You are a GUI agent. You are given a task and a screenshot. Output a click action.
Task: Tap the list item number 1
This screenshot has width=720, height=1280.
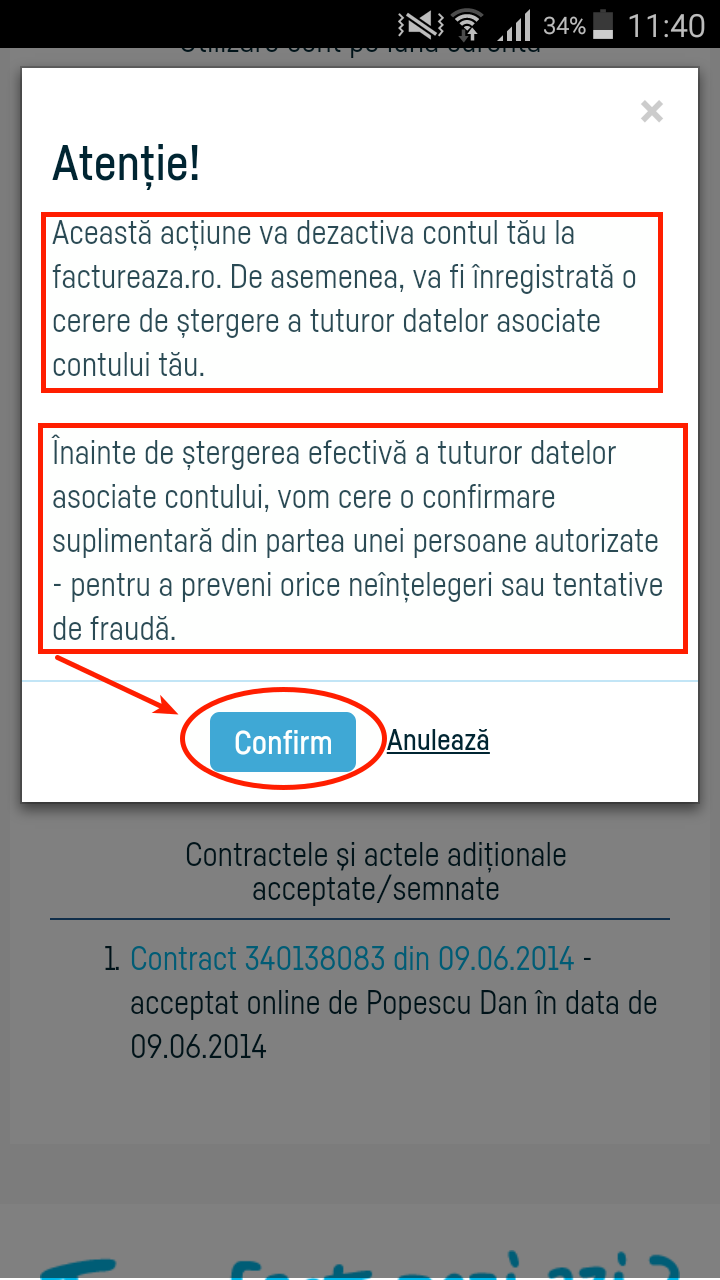(112, 957)
